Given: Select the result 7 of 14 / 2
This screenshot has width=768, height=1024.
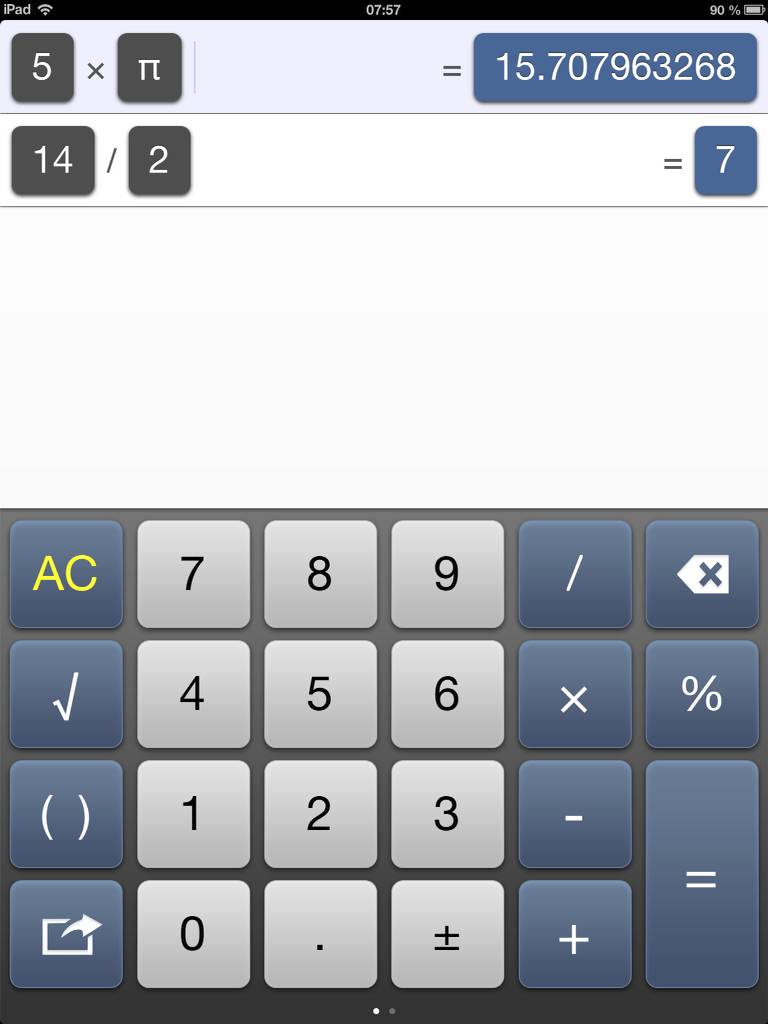Looking at the screenshot, I should click(725, 160).
